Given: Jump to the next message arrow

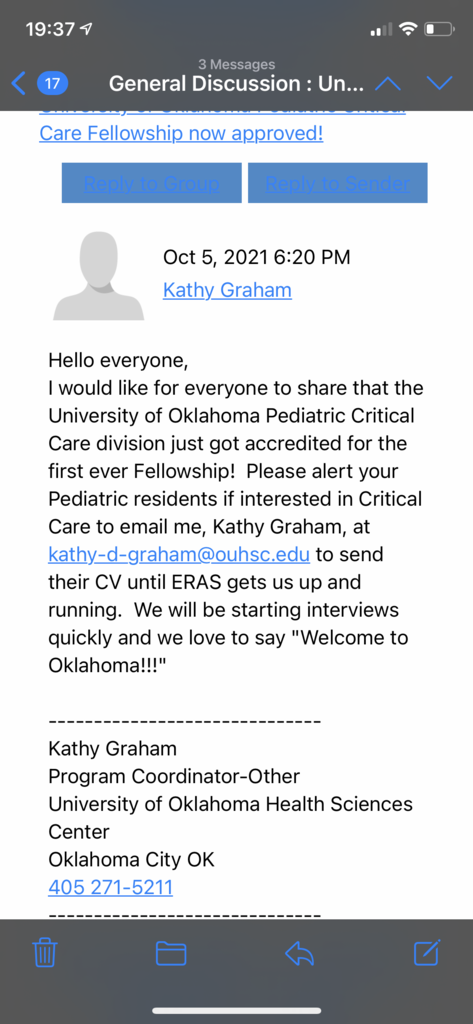Looking at the screenshot, I should (438, 83).
